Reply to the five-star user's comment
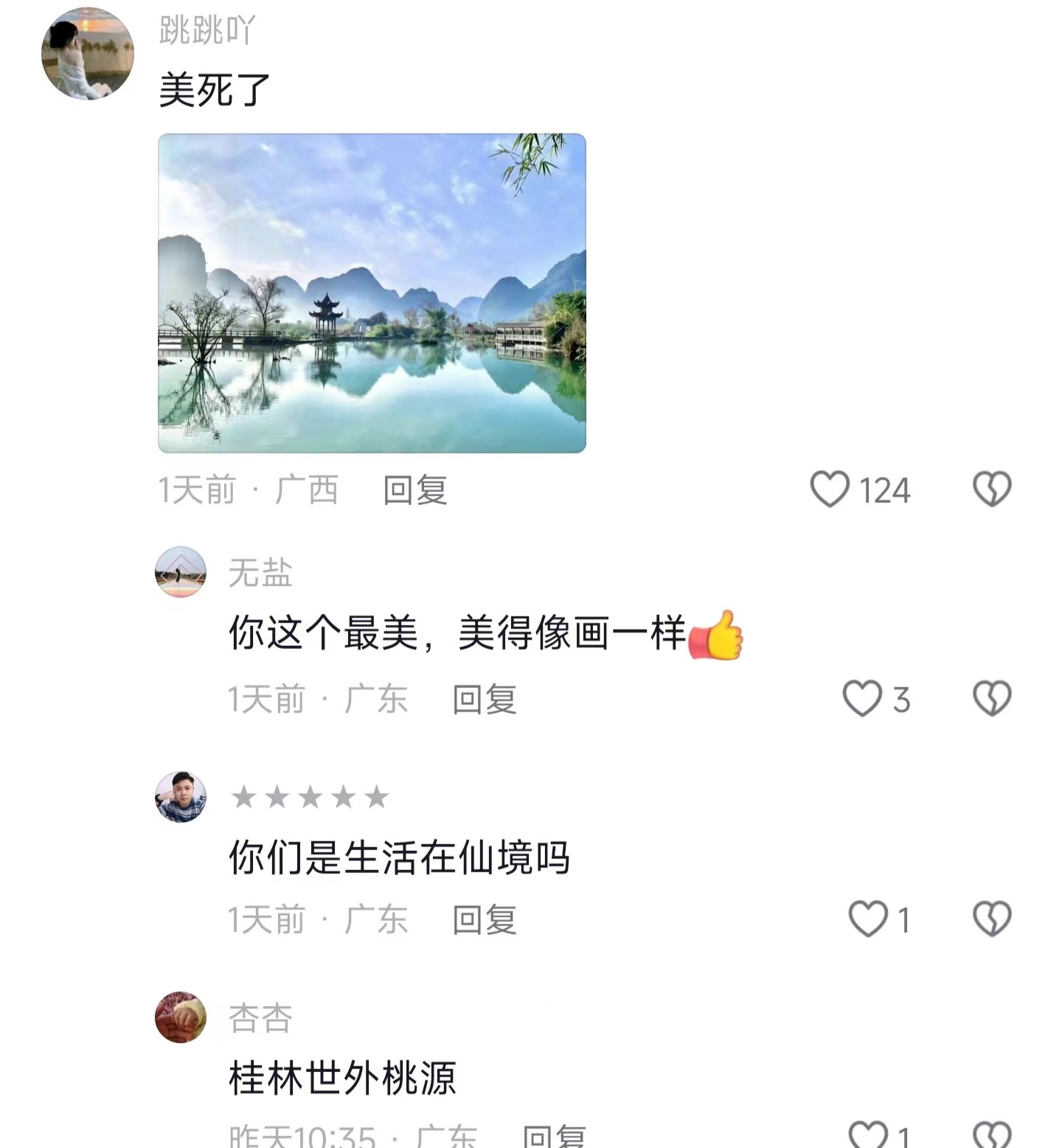The width and height of the screenshot is (1062, 1148). coord(485,920)
